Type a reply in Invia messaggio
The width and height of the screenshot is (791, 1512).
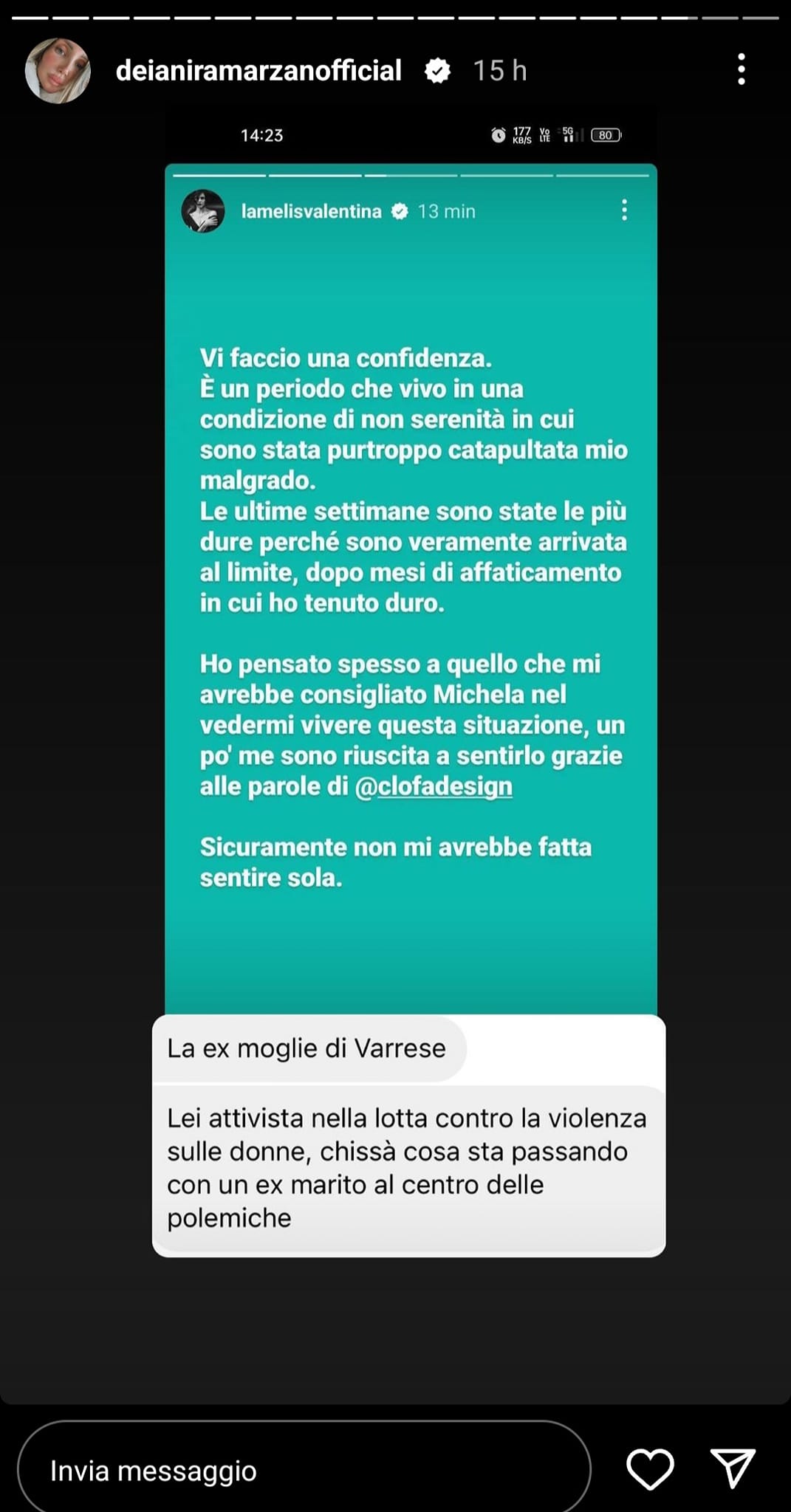[x=303, y=1471]
